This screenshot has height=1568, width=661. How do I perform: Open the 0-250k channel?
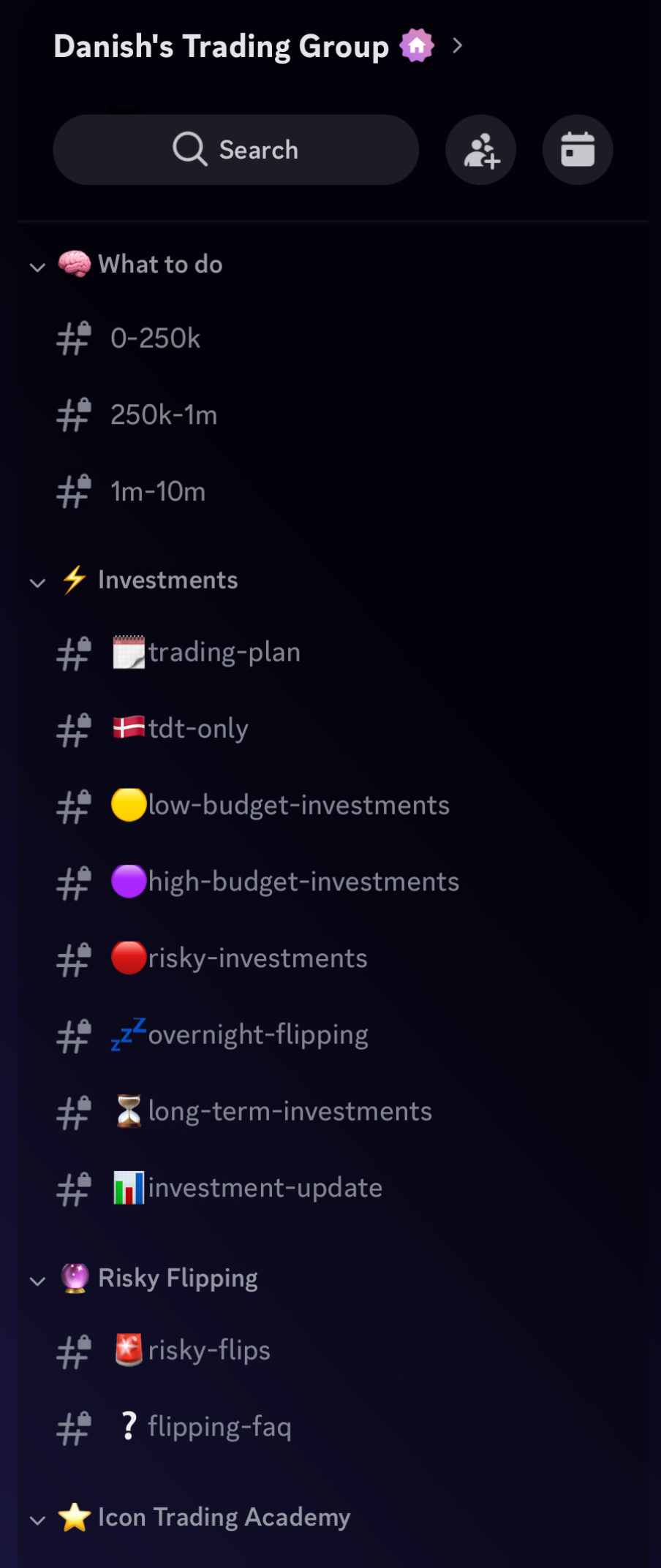(x=155, y=338)
